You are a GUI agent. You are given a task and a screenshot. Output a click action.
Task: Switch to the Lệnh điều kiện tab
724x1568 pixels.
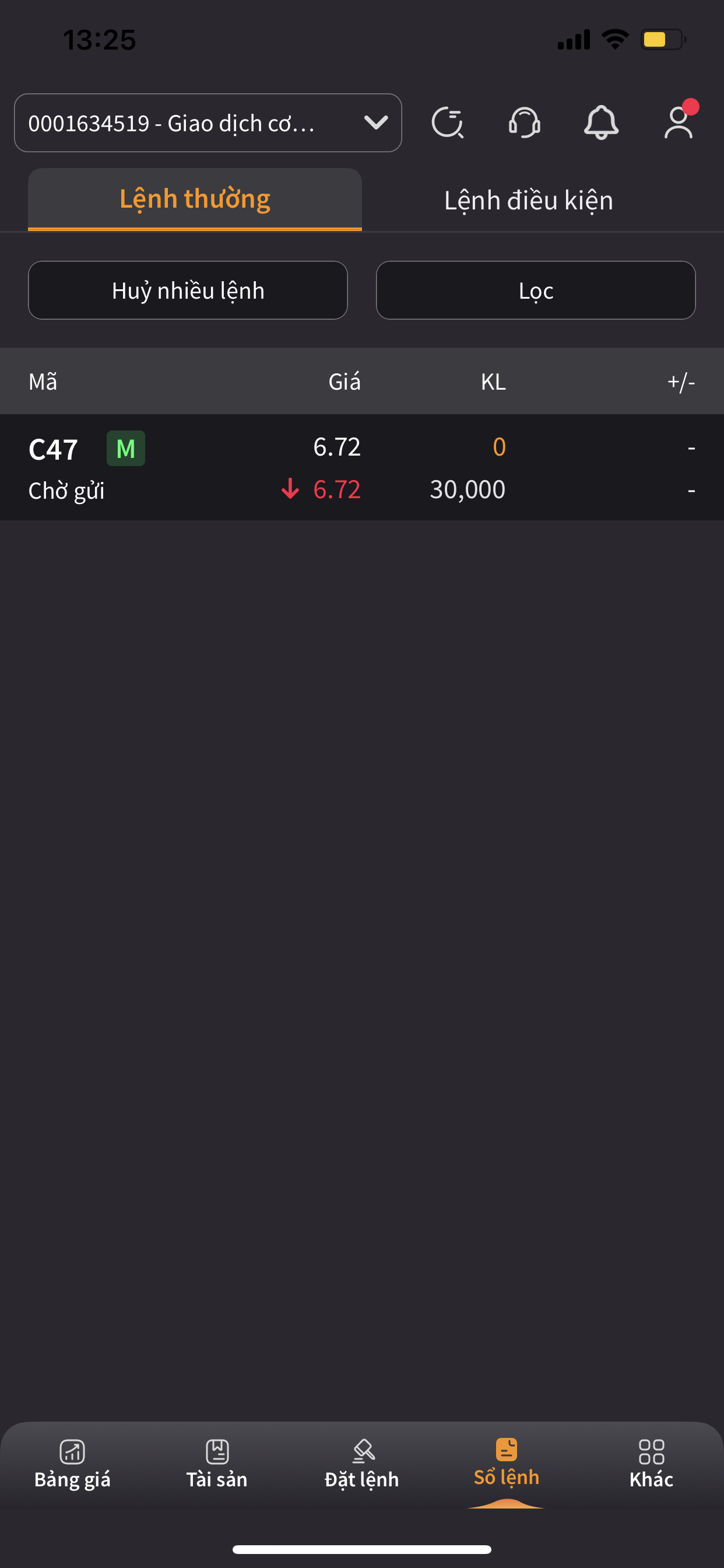pyautogui.click(x=528, y=201)
